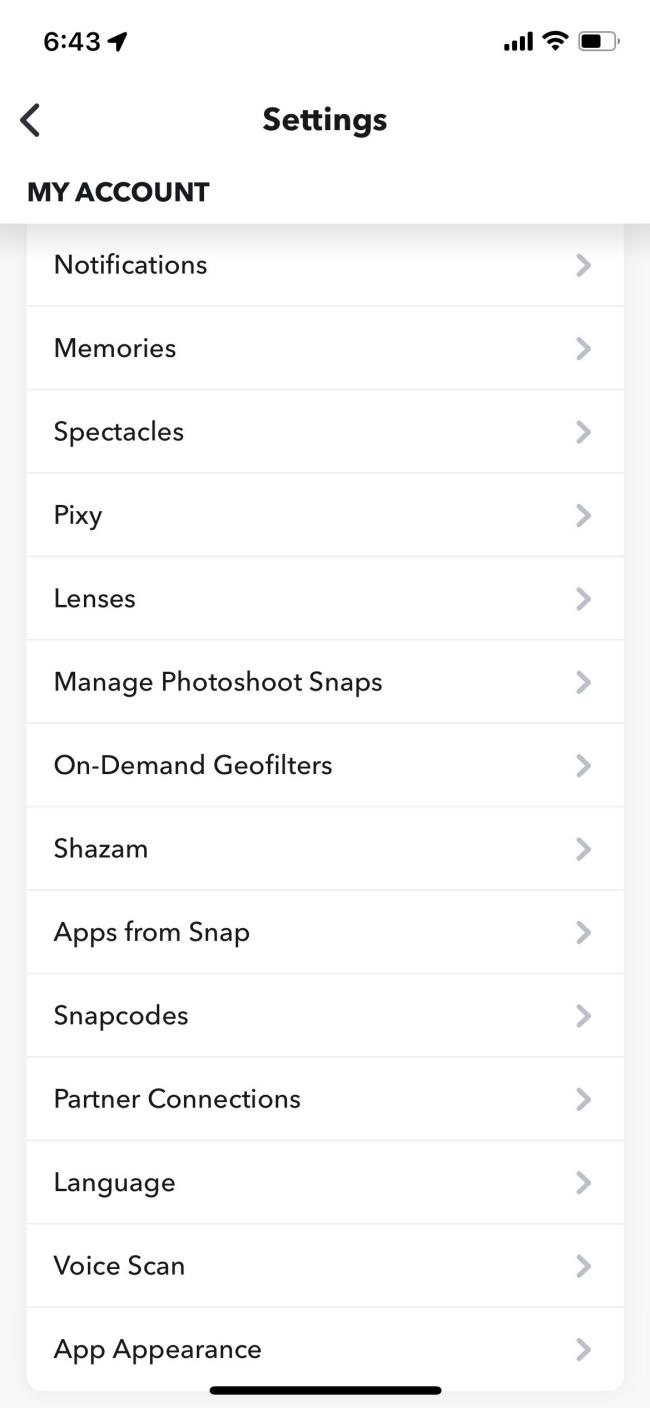View Apps from Snap
This screenshot has width=650, height=1408.
[x=325, y=932]
